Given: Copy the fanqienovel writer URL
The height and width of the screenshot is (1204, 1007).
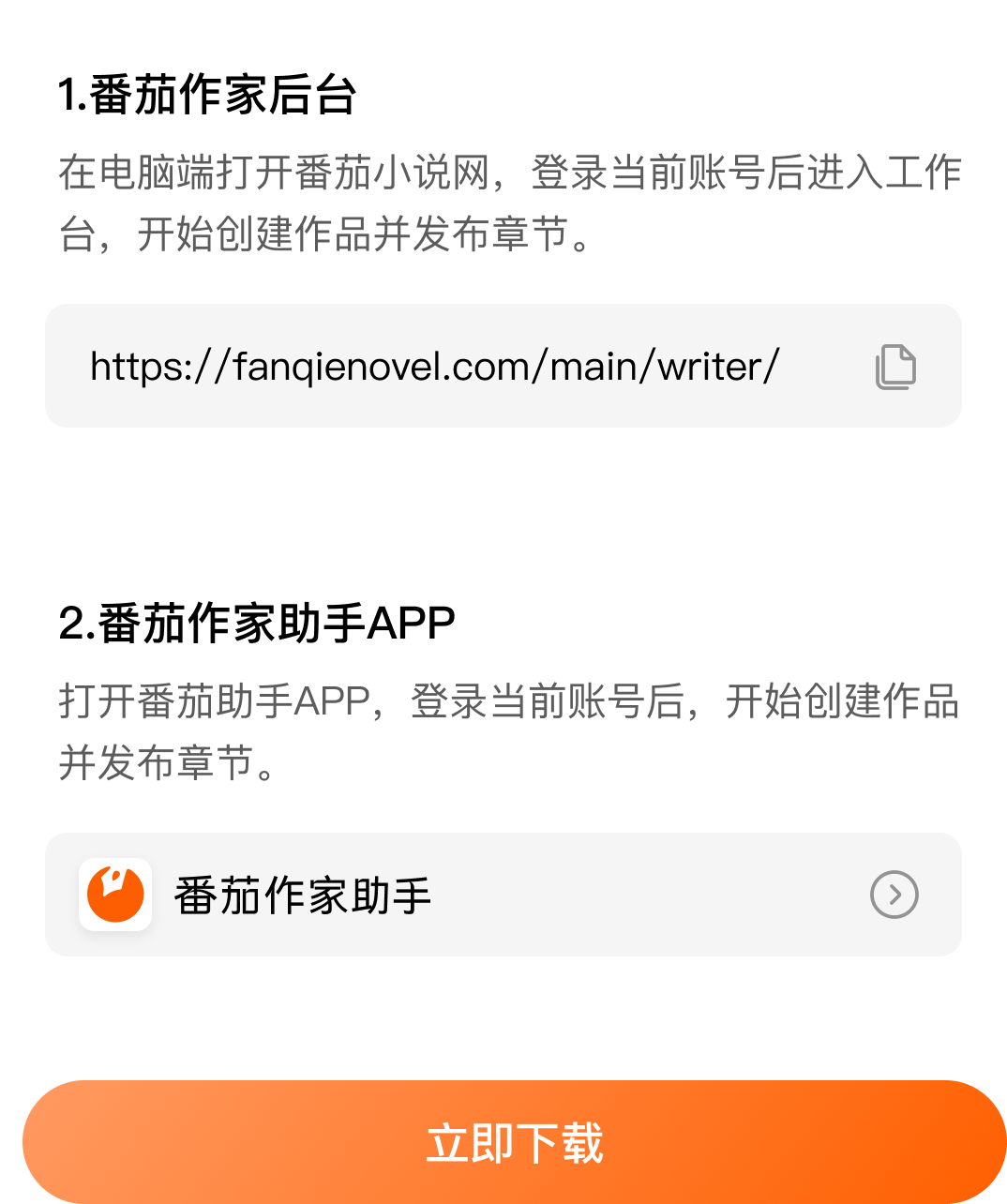Looking at the screenshot, I should [895, 367].
